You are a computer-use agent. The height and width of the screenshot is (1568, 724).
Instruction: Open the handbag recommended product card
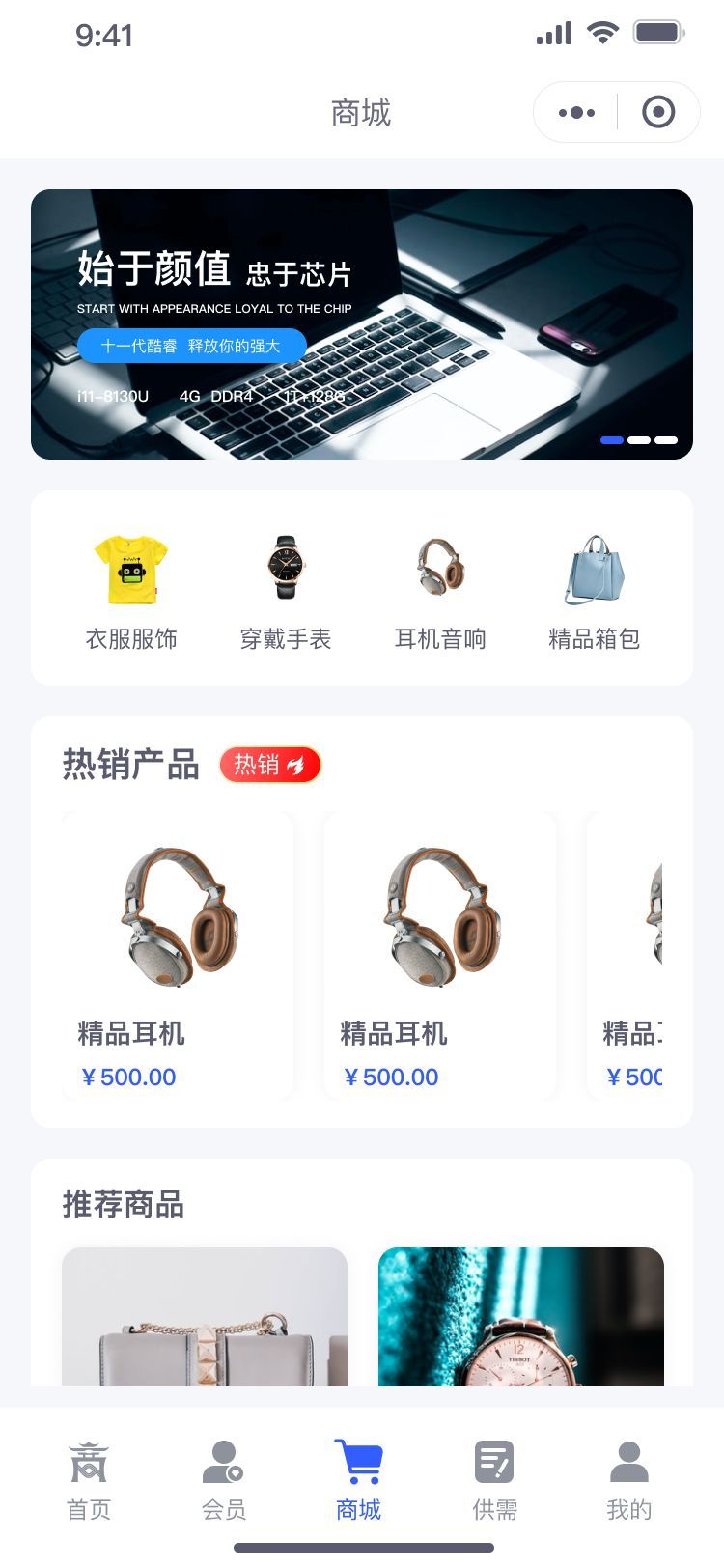(x=205, y=1317)
